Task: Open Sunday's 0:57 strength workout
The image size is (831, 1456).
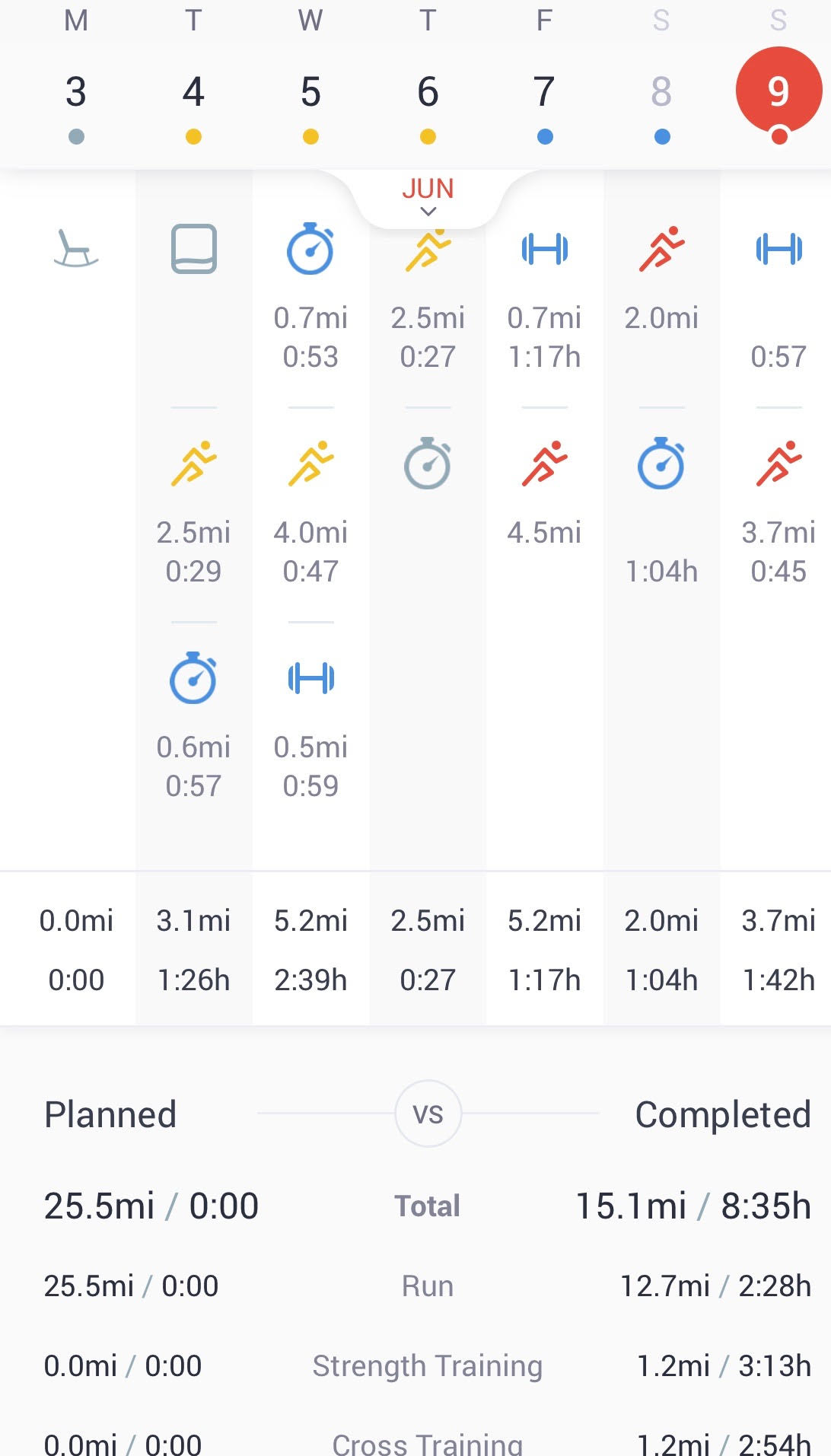Action: coord(778,298)
